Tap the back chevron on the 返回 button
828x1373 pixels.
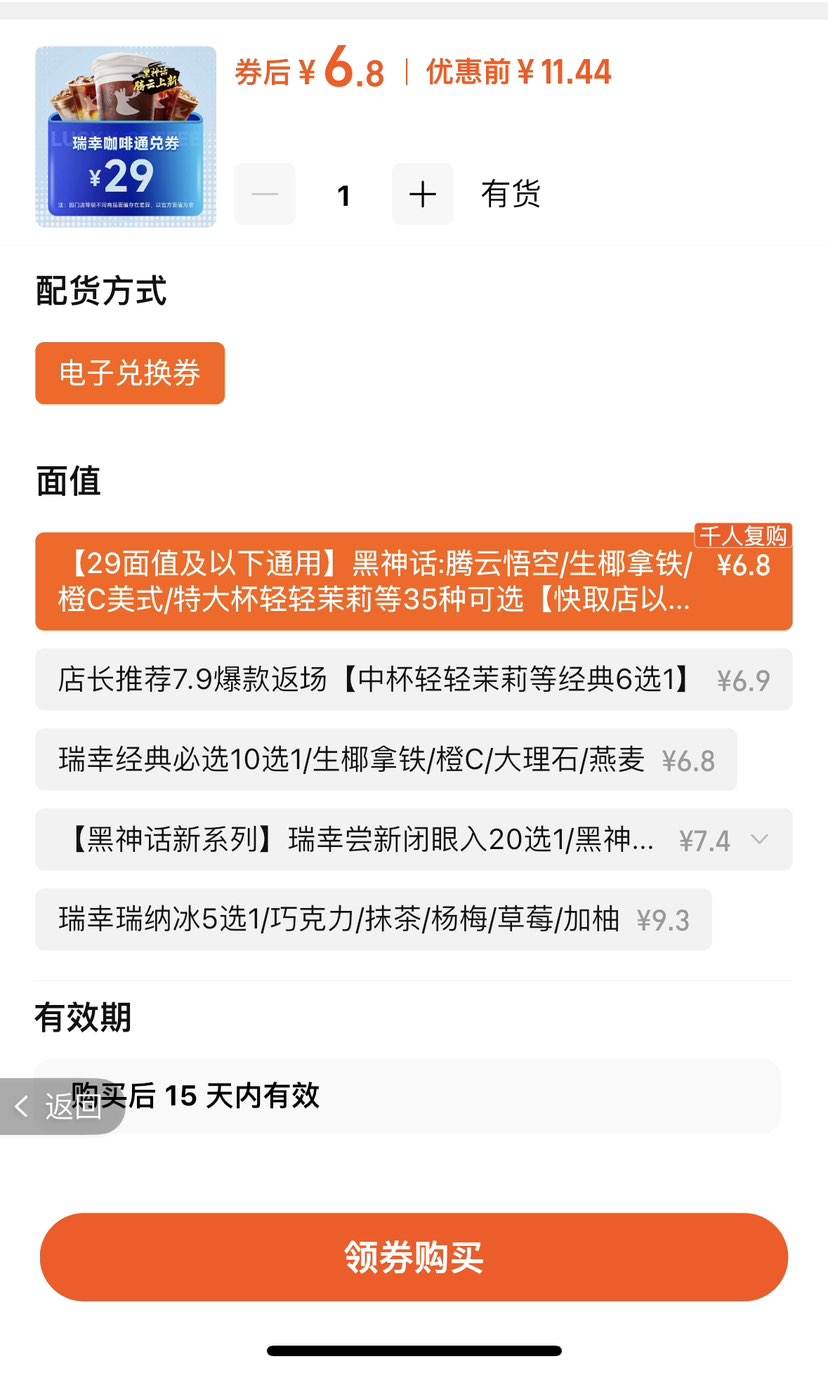(22, 1107)
